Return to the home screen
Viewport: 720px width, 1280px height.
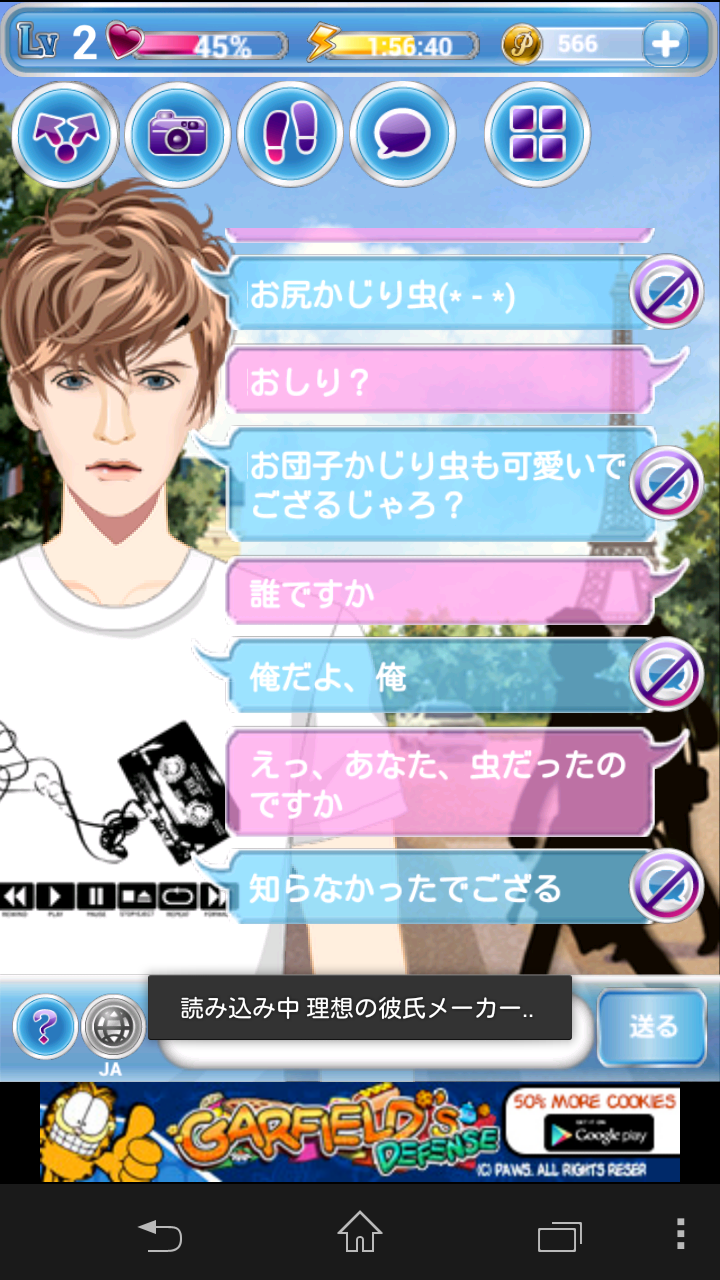click(x=360, y=1234)
